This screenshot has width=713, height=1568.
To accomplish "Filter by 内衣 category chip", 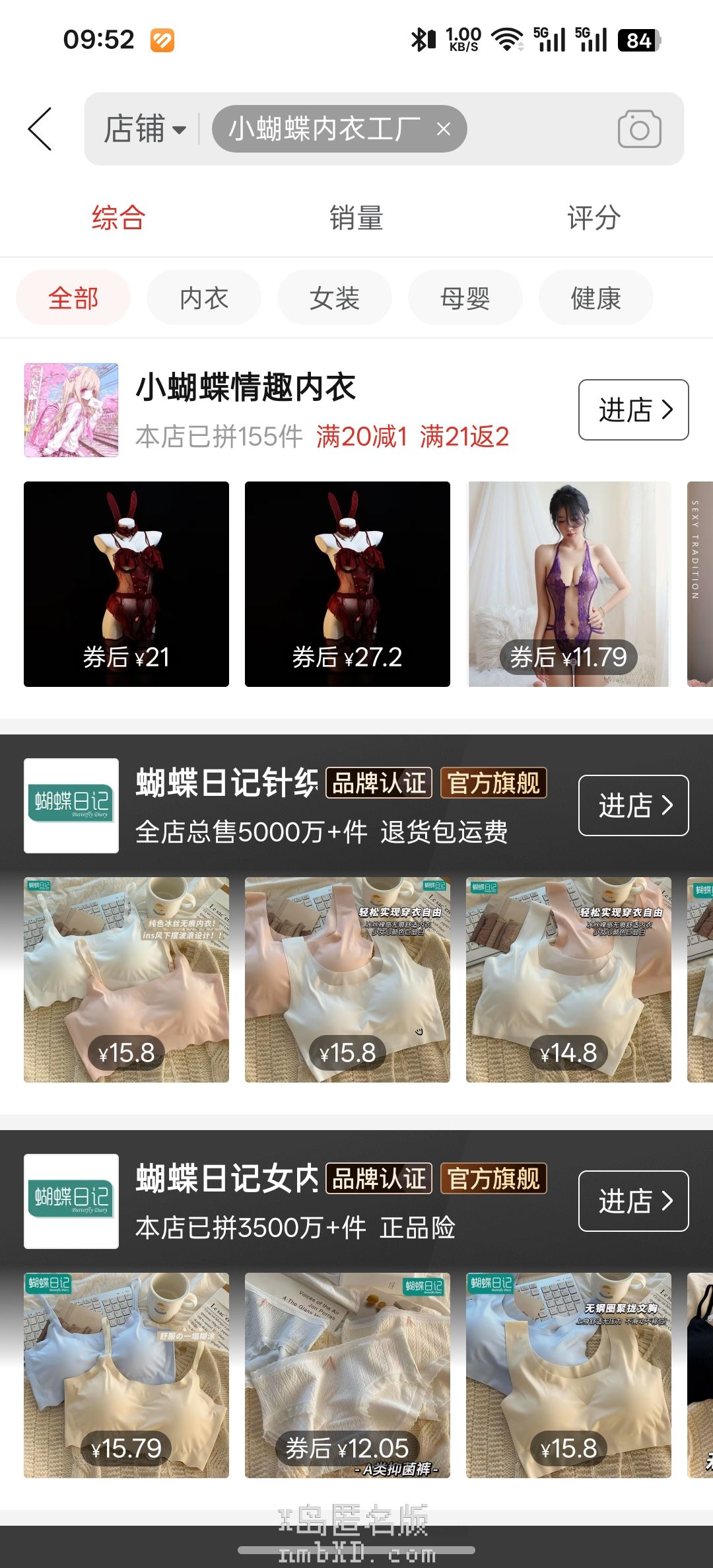I will [203, 298].
